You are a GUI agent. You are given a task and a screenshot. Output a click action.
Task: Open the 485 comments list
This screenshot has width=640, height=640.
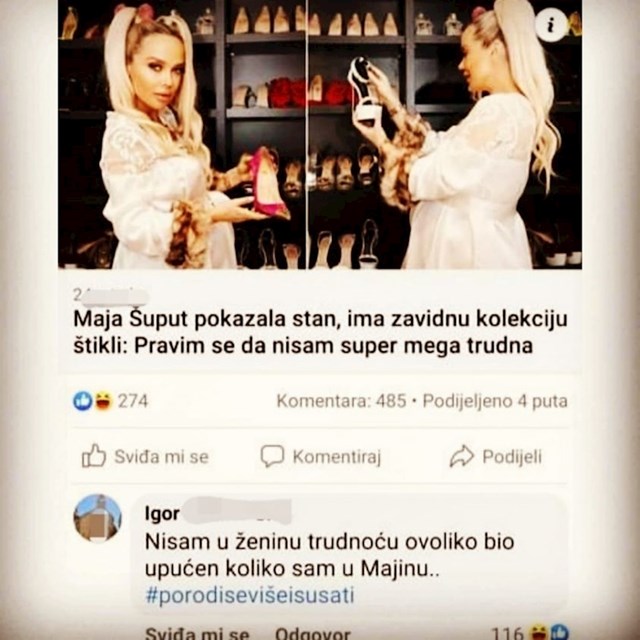tap(341, 401)
